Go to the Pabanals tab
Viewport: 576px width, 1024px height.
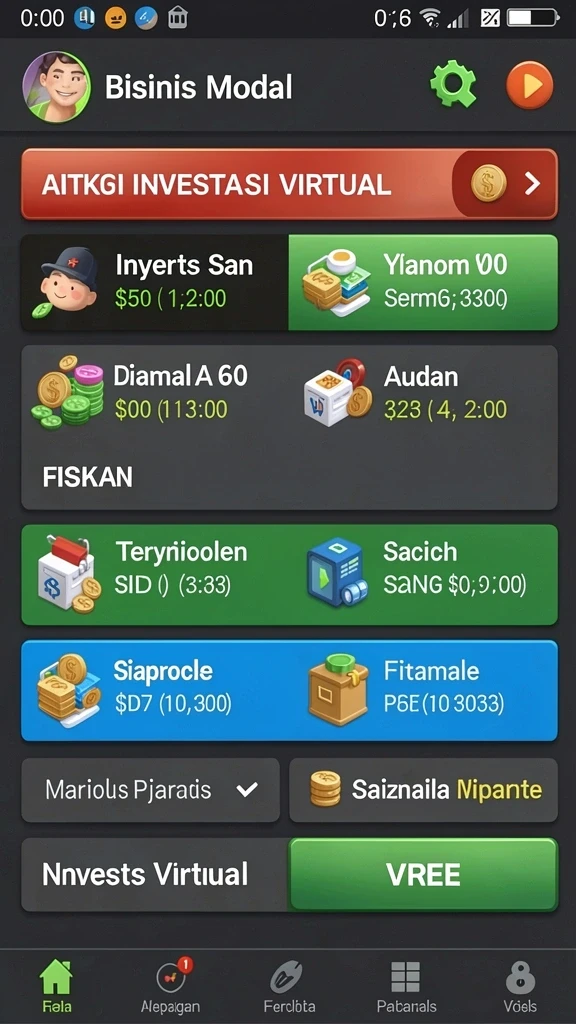point(406,986)
